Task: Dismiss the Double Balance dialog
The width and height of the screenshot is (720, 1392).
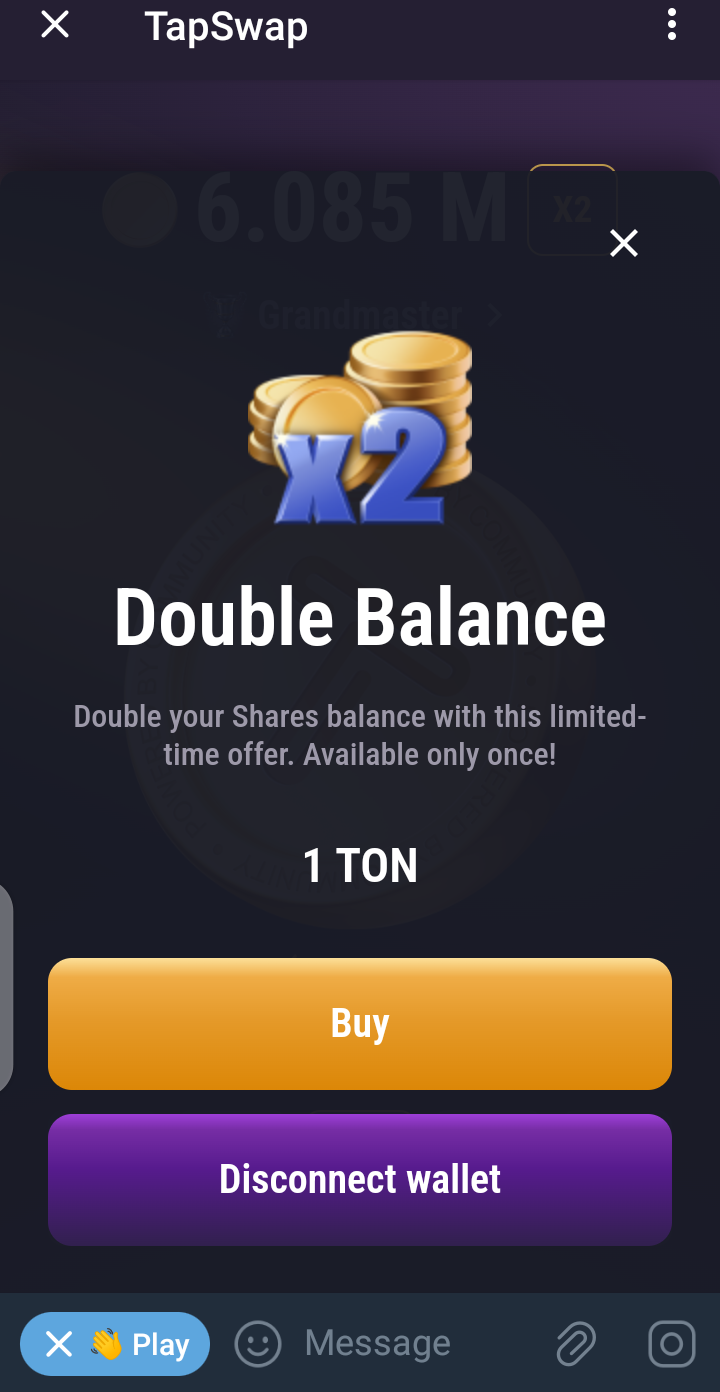Action: pyautogui.click(x=624, y=243)
